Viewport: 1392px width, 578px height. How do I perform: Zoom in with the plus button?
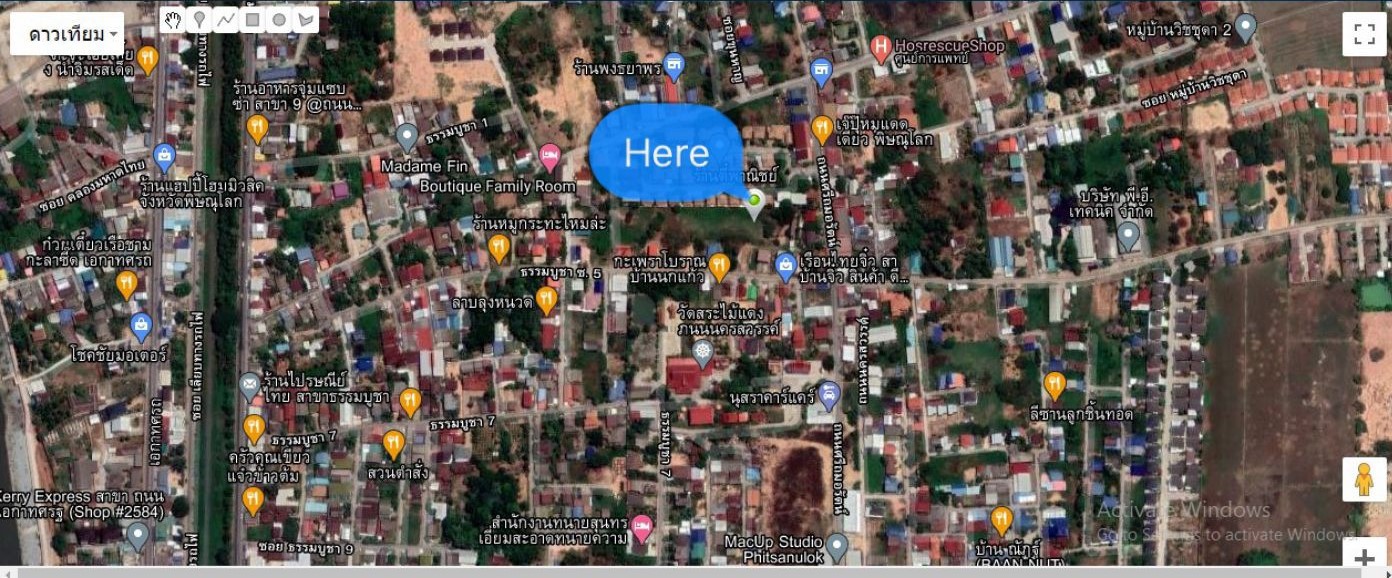coord(1364,558)
